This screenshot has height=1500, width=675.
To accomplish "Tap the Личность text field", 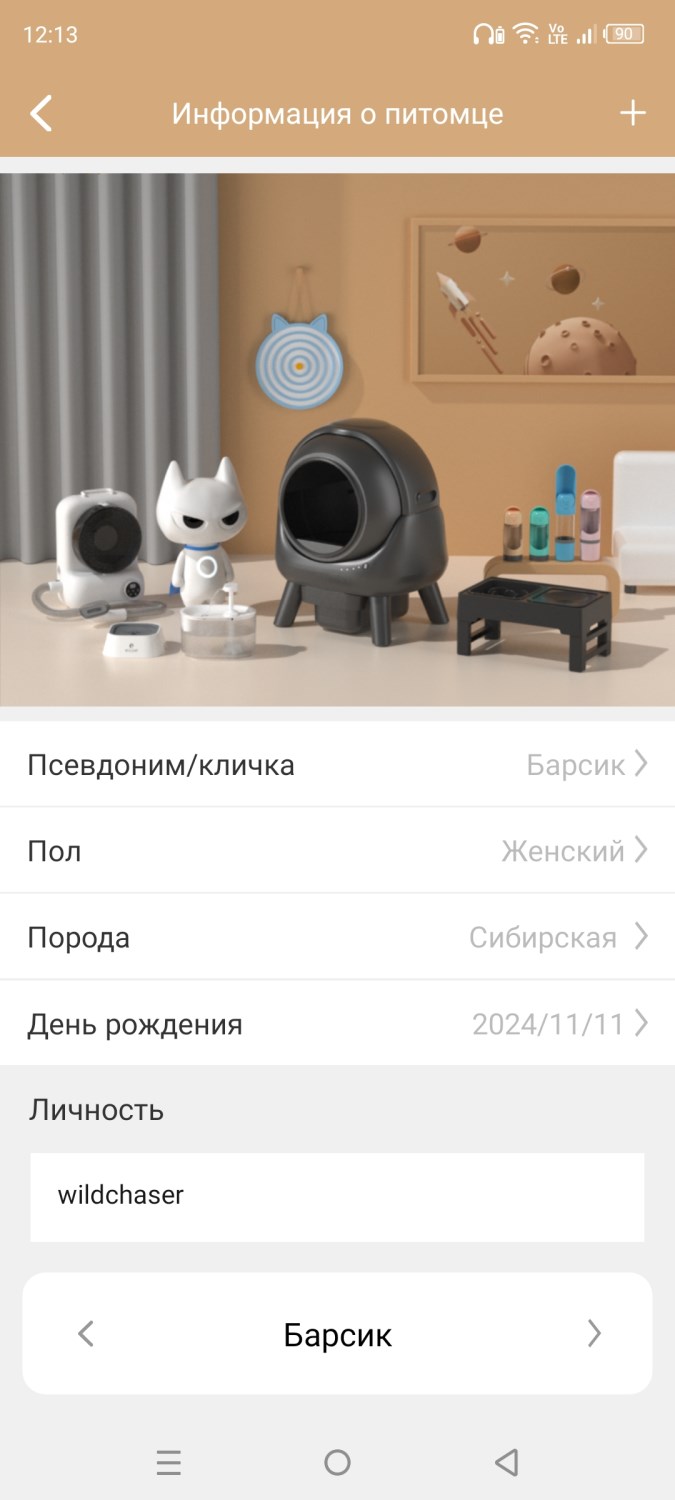I will (337, 1196).
